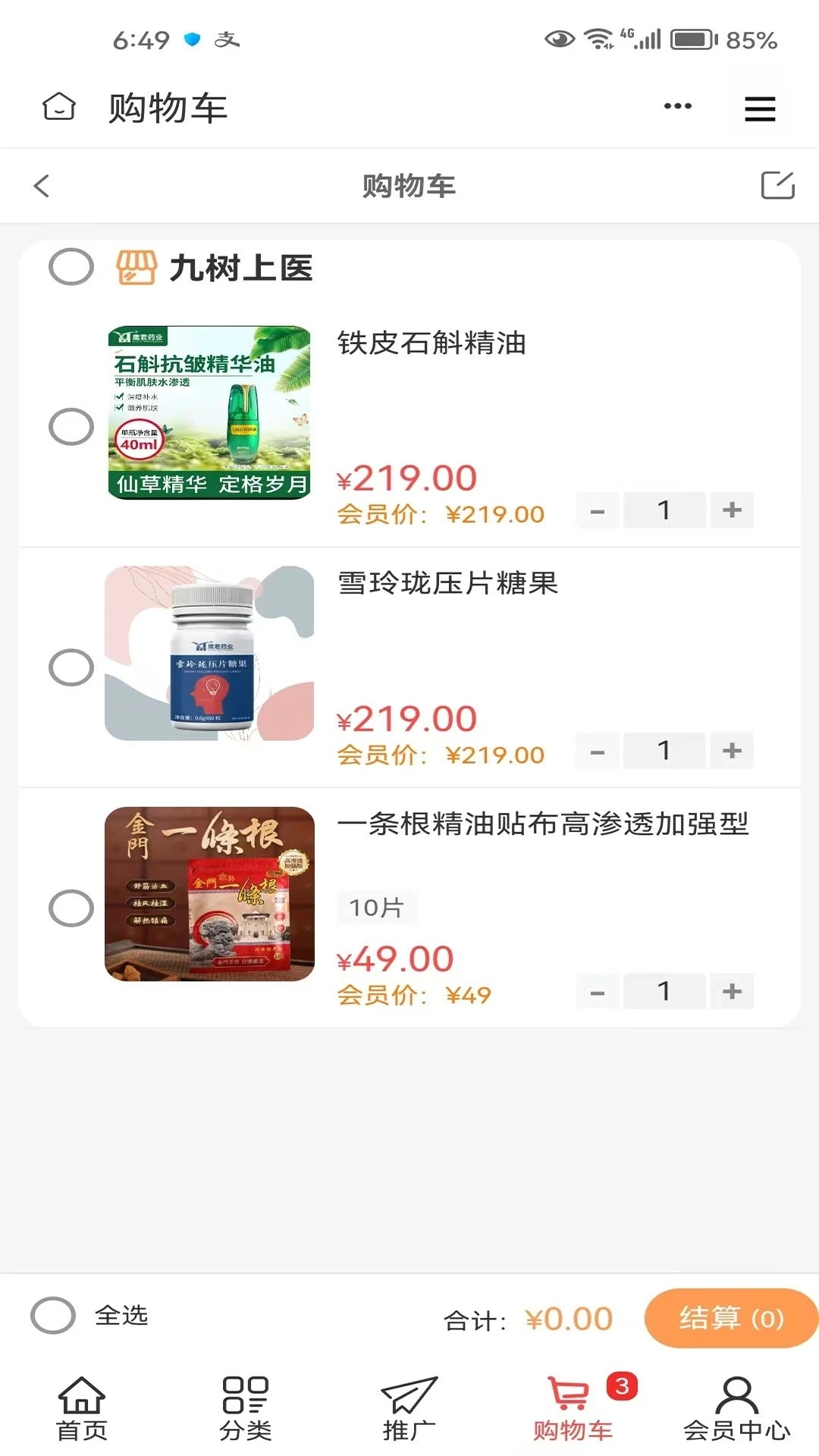Increase quantity of 一条根精油贴布
The height and width of the screenshot is (1456, 819).
coord(732,991)
